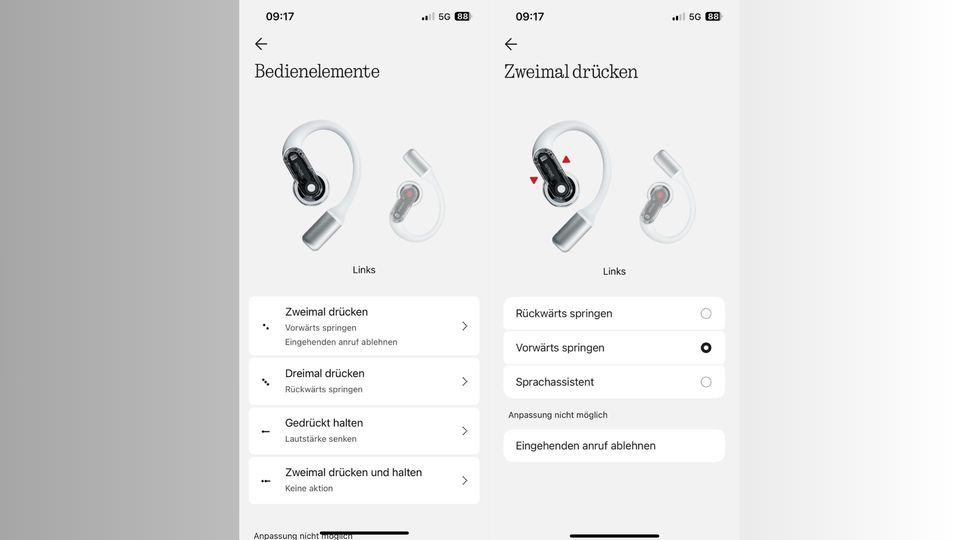Go back from the Zweimal drücken screen
The image size is (960, 540).
pyautogui.click(x=511, y=44)
